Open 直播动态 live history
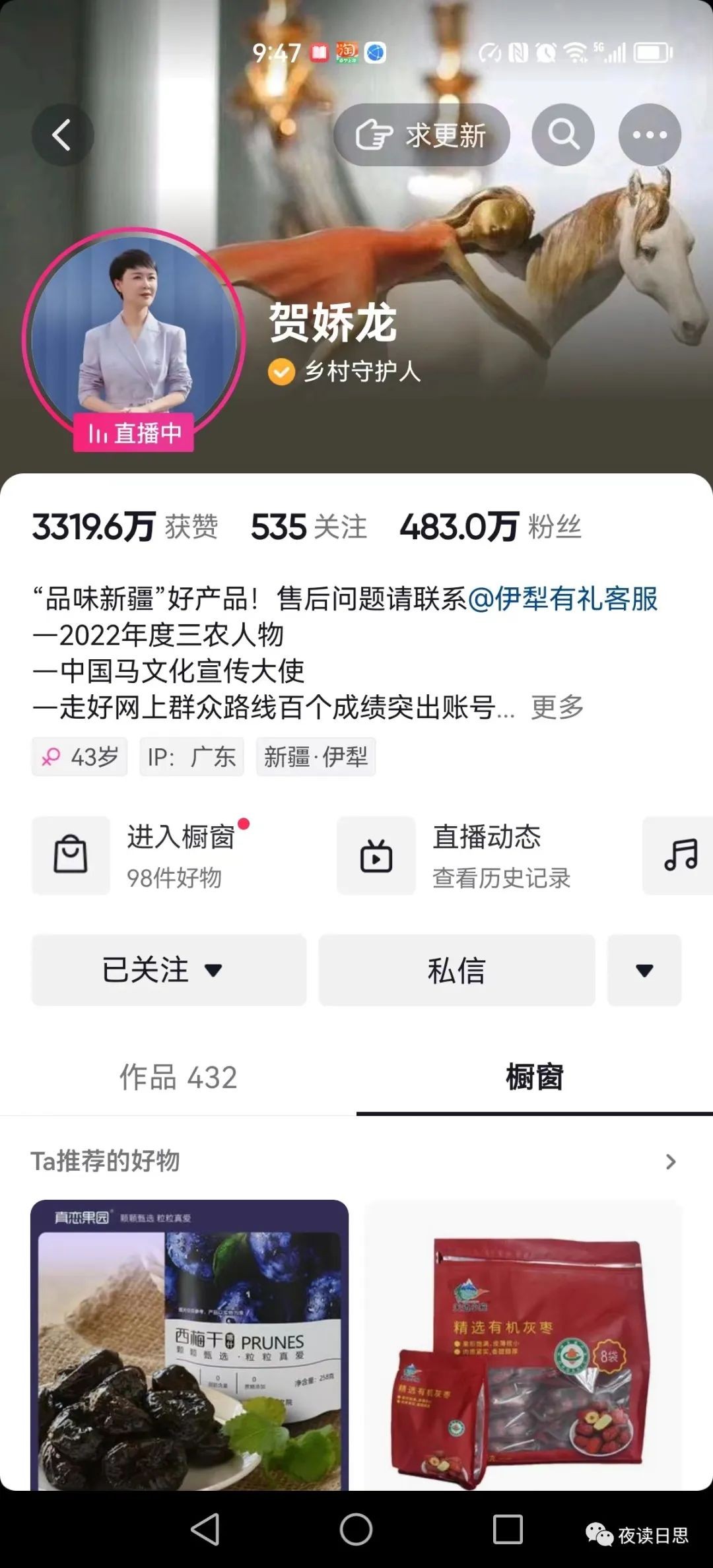This screenshot has width=713, height=1568. coord(456,855)
